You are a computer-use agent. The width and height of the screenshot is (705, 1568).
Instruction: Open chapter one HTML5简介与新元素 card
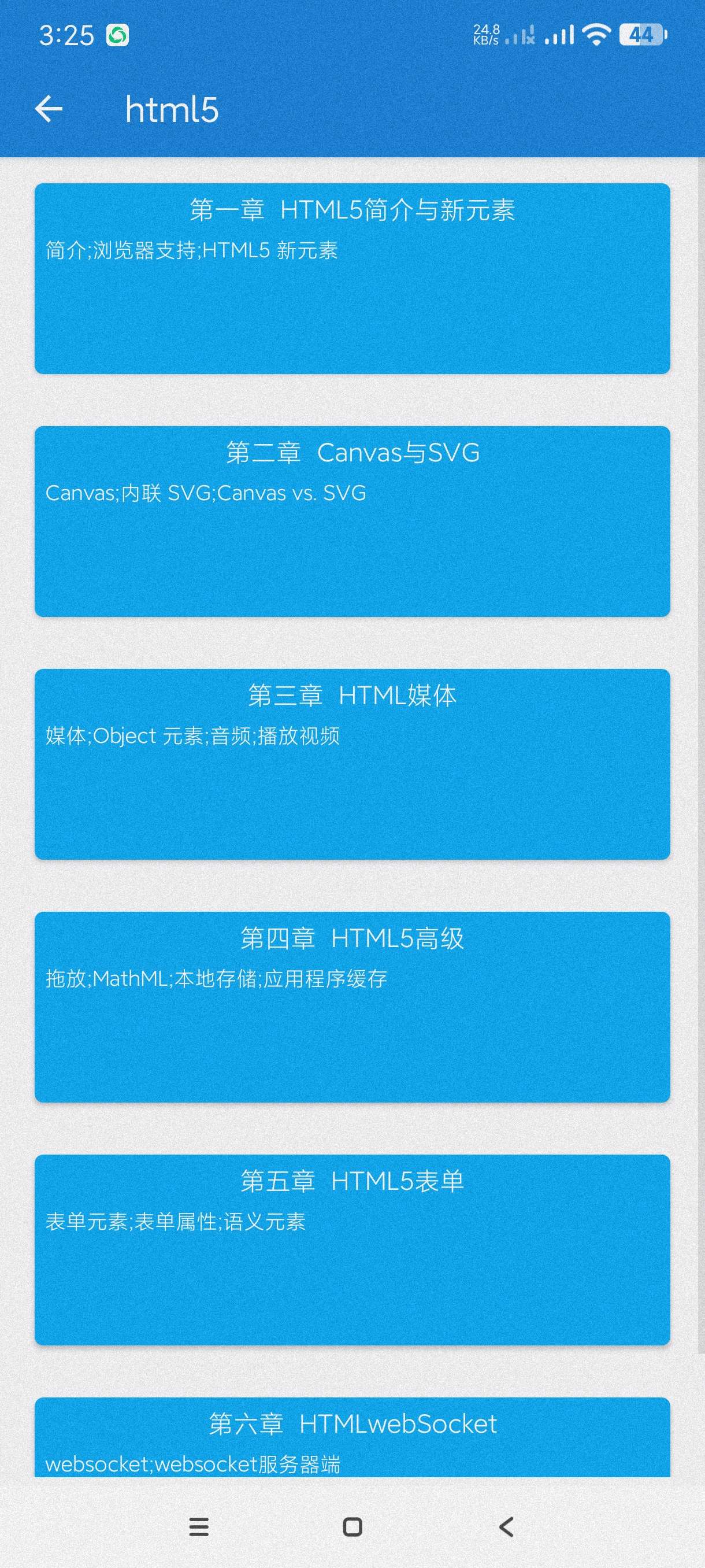[352, 278]
